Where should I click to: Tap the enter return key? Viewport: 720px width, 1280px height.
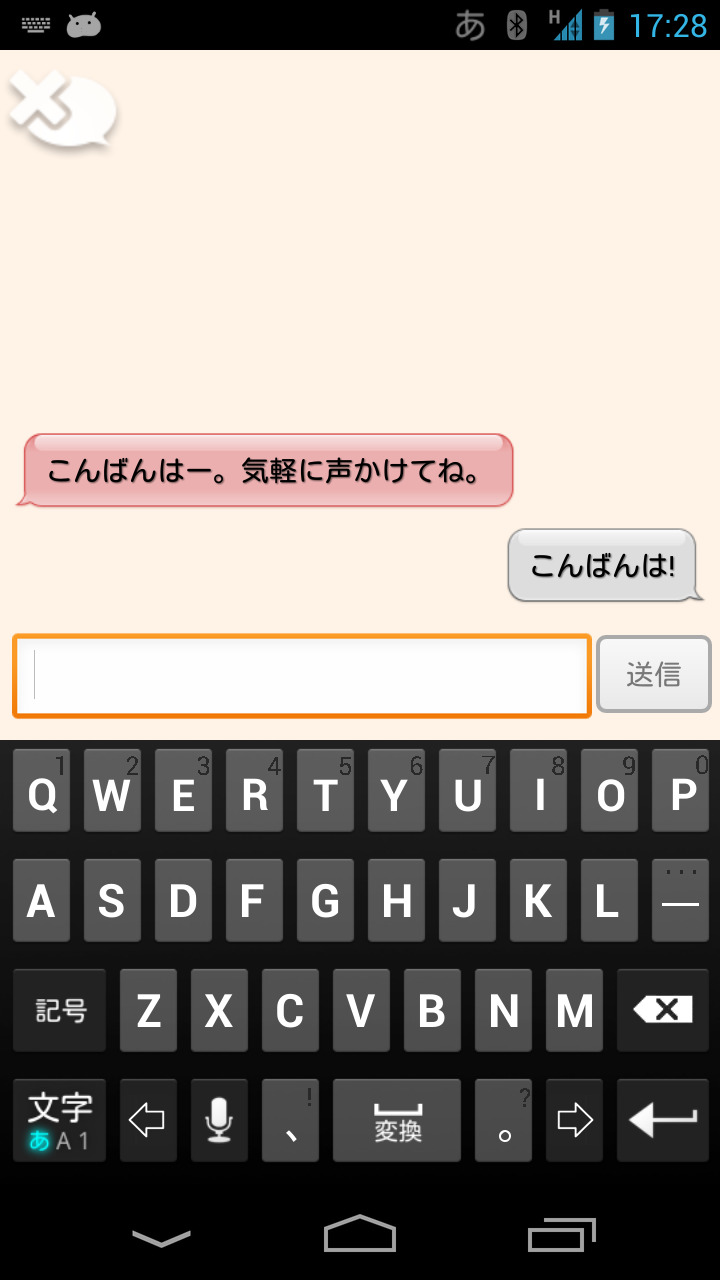click(x=663, y=1120)
